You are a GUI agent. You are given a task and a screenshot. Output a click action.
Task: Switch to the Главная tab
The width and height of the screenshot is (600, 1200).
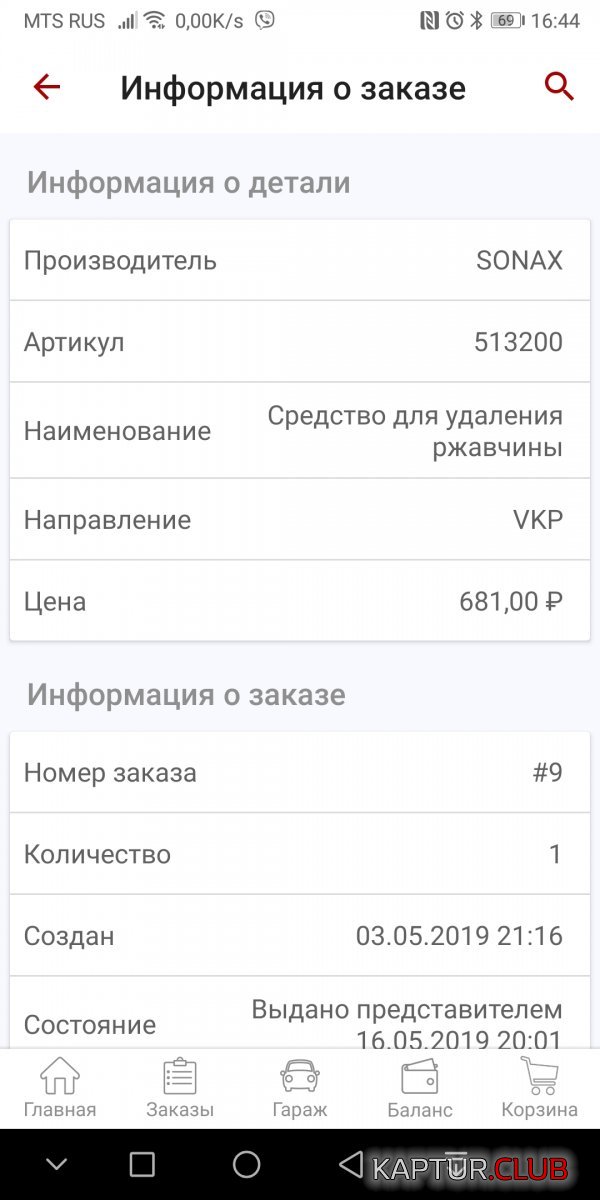60,1088
